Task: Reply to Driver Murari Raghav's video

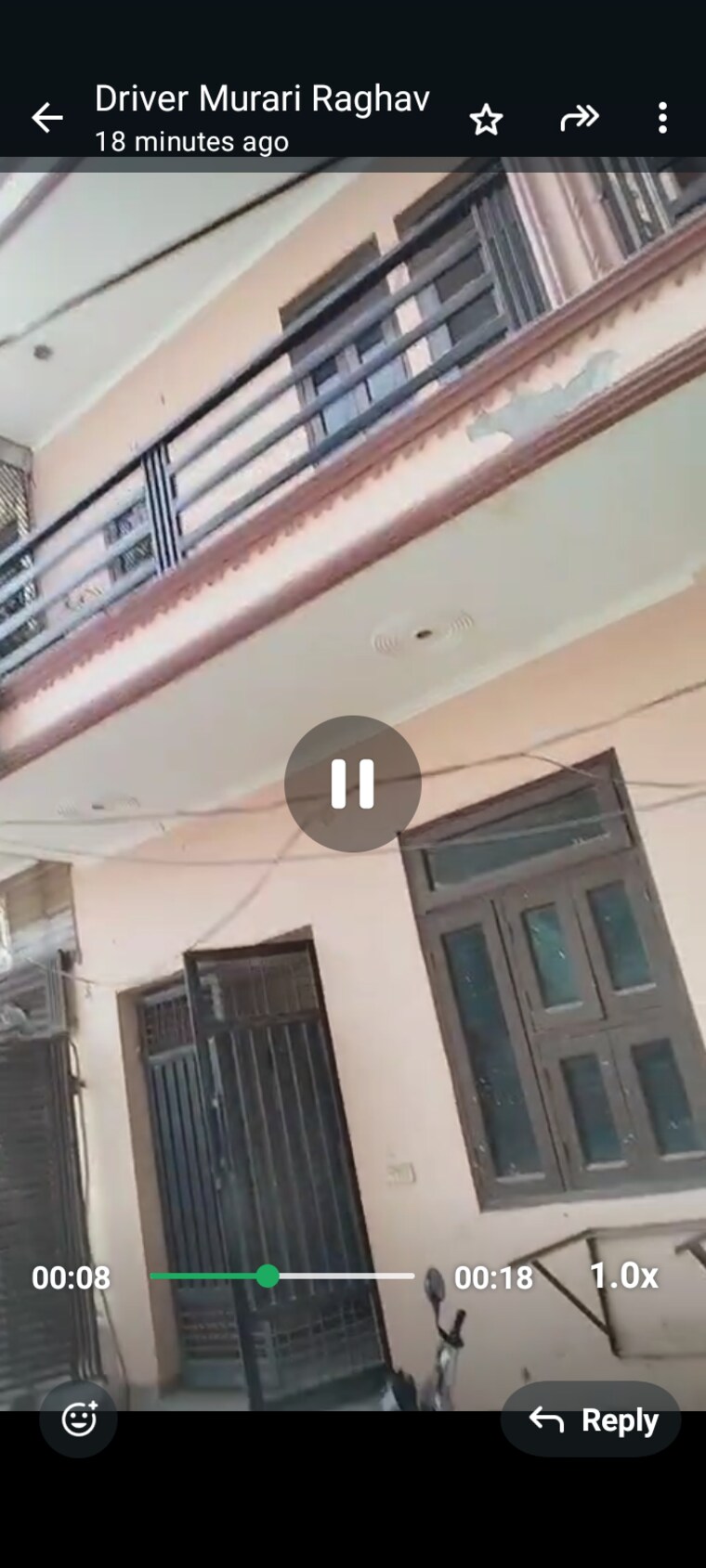Action: [x=591, y=1419]
